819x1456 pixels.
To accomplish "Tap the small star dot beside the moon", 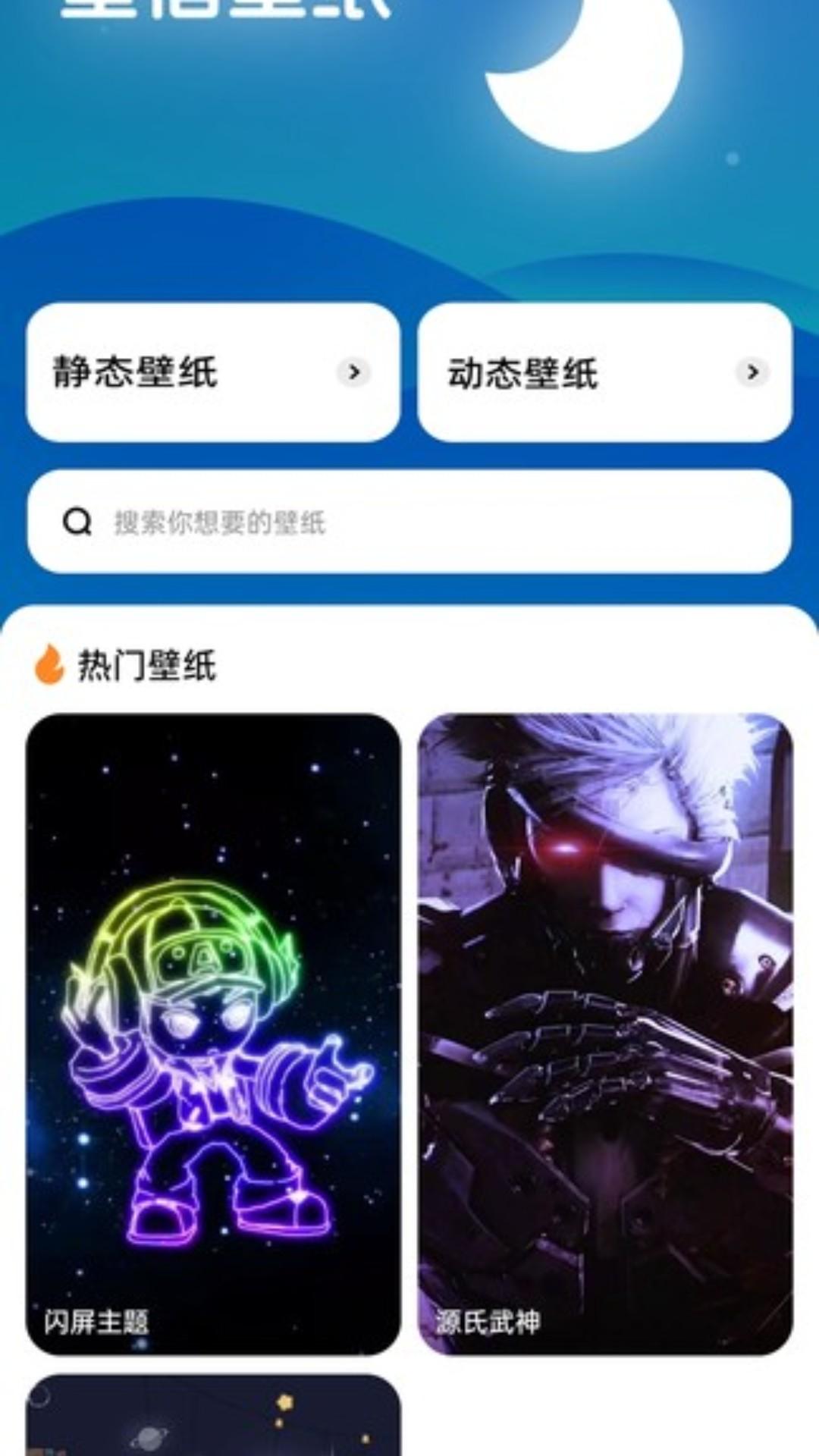I will (x=733, y=158).
